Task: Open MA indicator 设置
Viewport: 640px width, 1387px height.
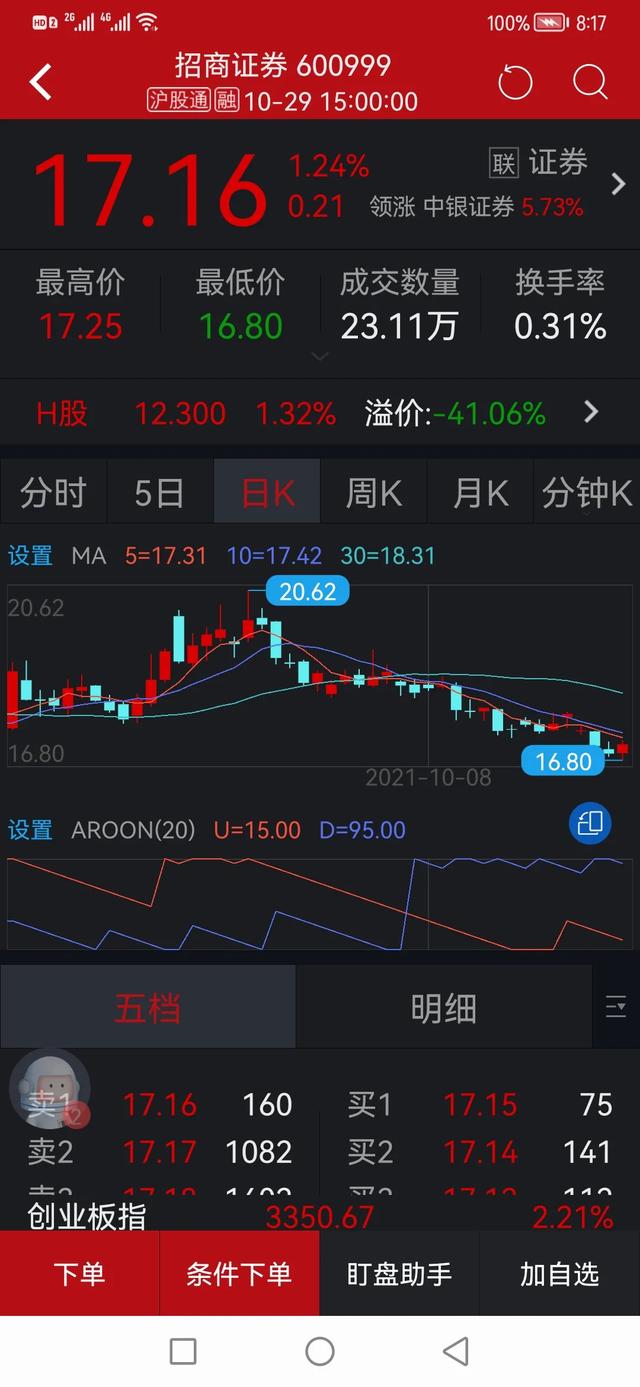Action: 30,556
